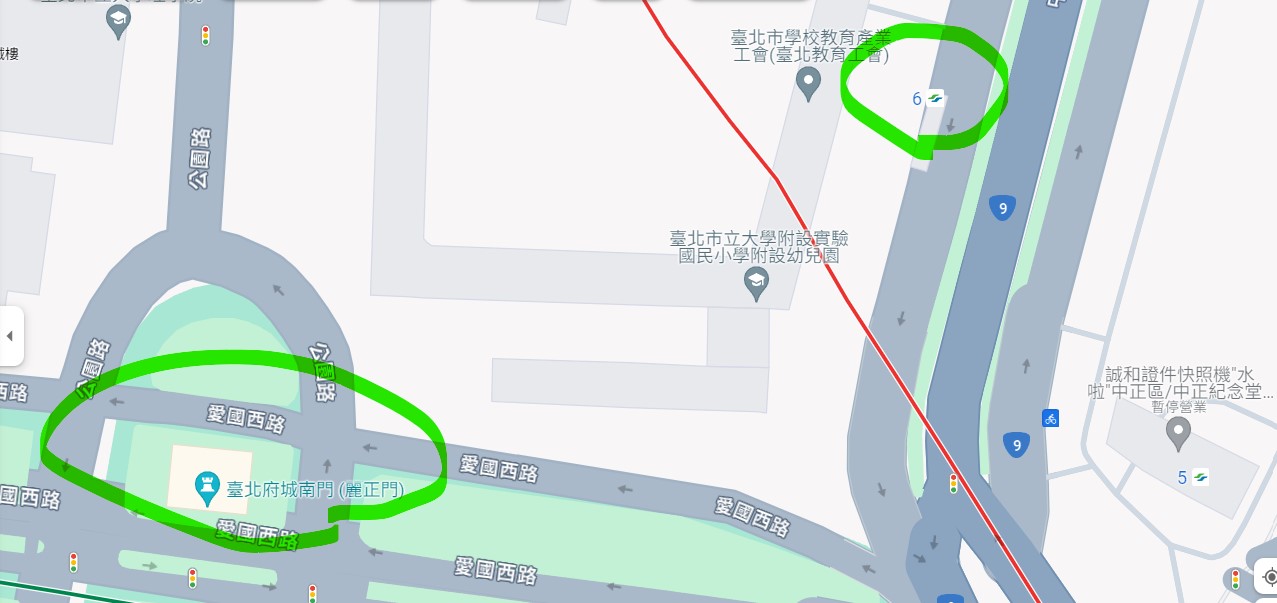
Task: Open the bike share station marker
Action: [1050, 417]
